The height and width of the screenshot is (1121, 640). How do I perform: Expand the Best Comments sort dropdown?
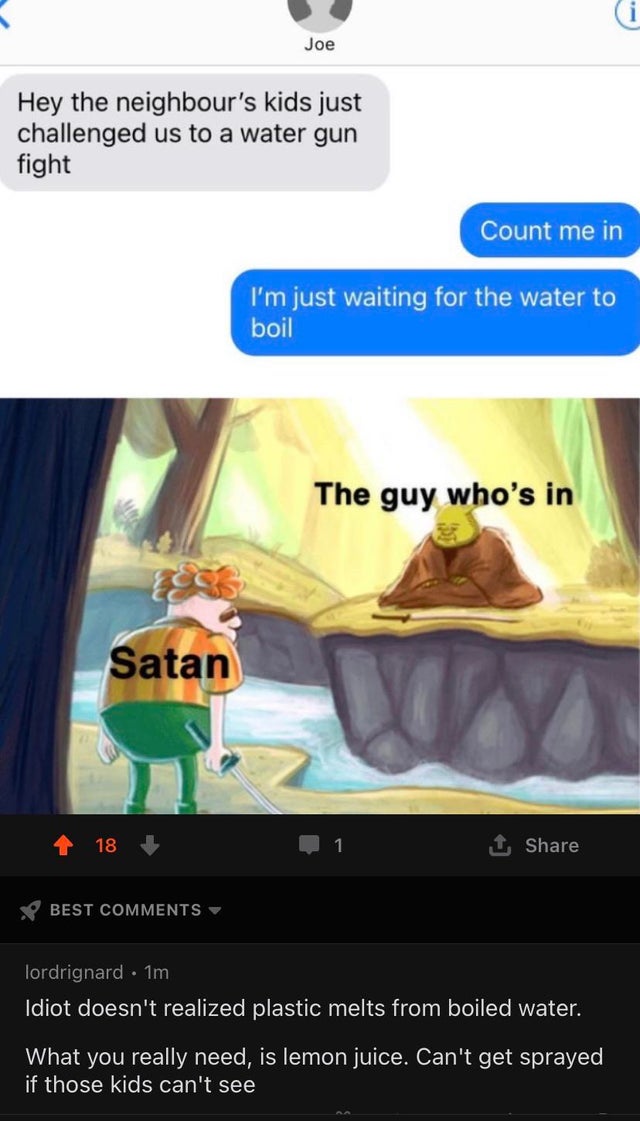(125, 910)
